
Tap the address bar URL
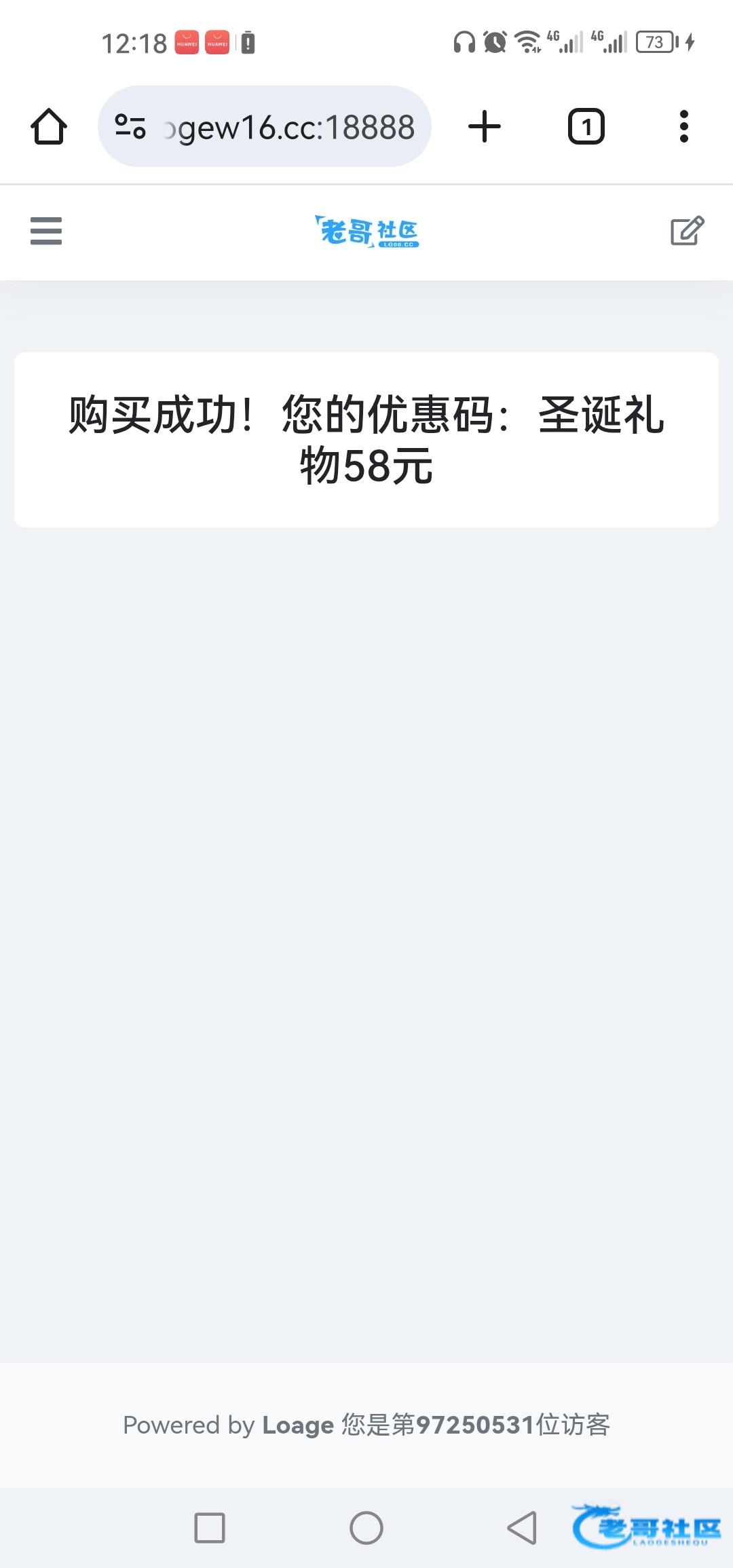point(288,127)
